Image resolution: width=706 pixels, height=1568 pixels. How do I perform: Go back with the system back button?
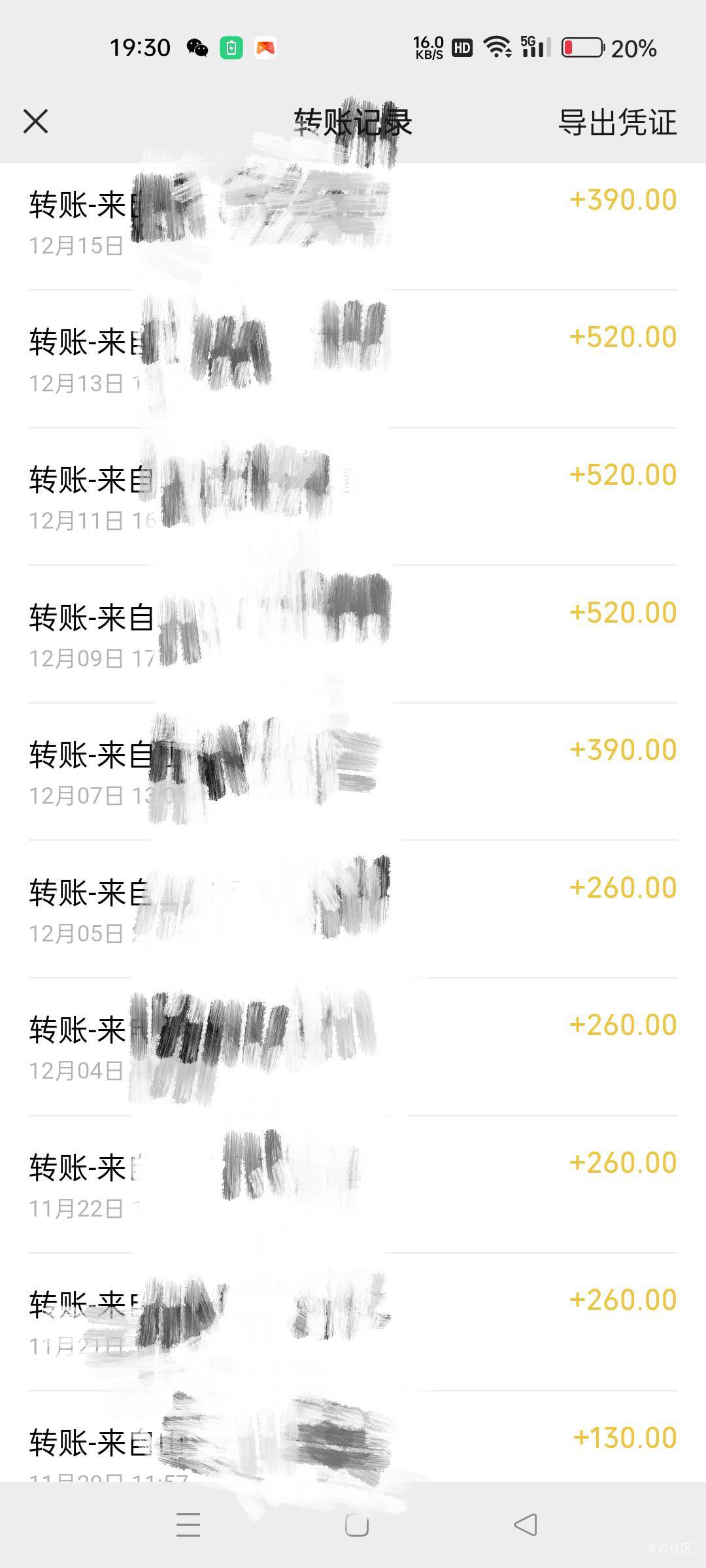point(526,1525)
